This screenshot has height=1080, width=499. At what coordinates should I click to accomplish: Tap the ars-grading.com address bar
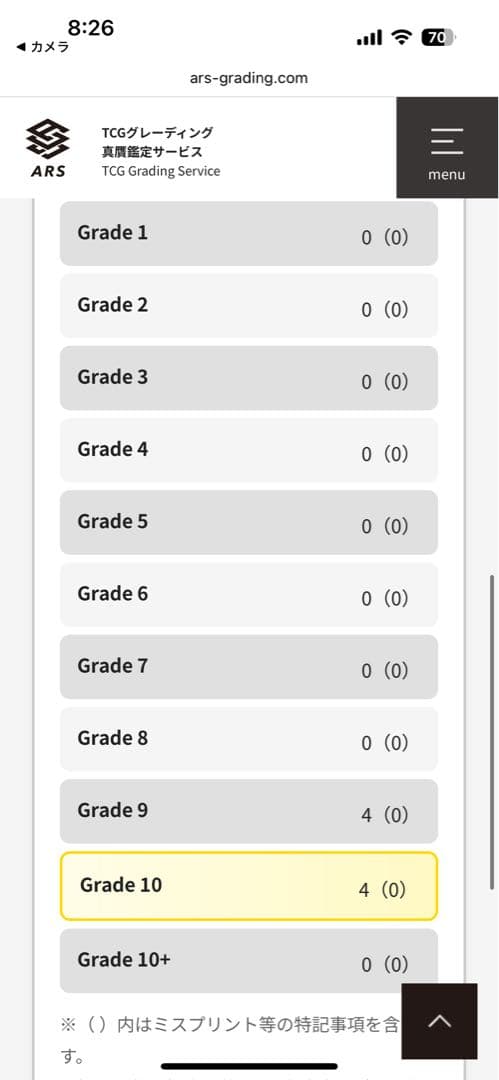coord(249,78)
